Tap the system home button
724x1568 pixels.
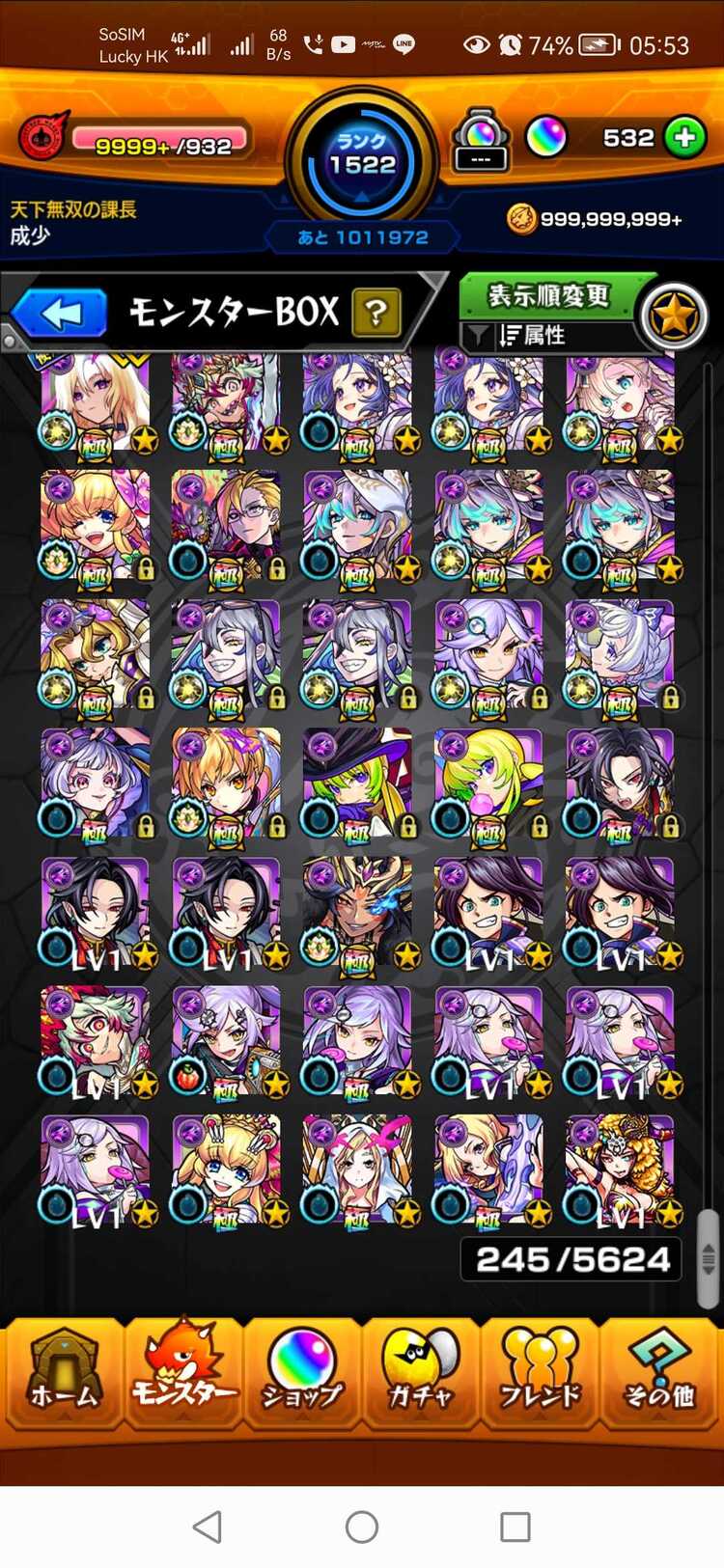click(362, 1527)
